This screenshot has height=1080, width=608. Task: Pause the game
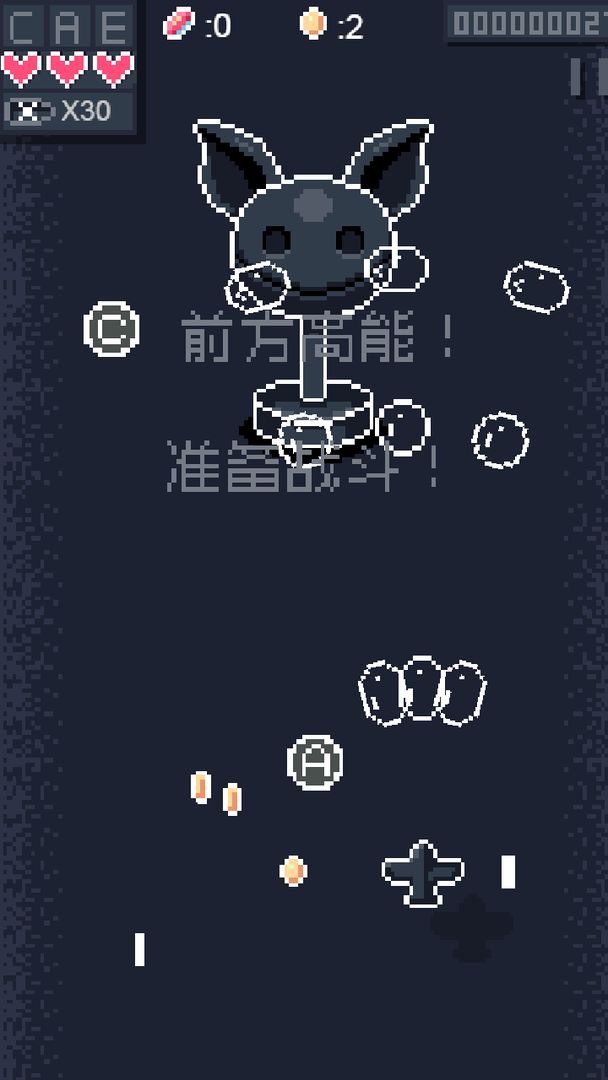587,77
